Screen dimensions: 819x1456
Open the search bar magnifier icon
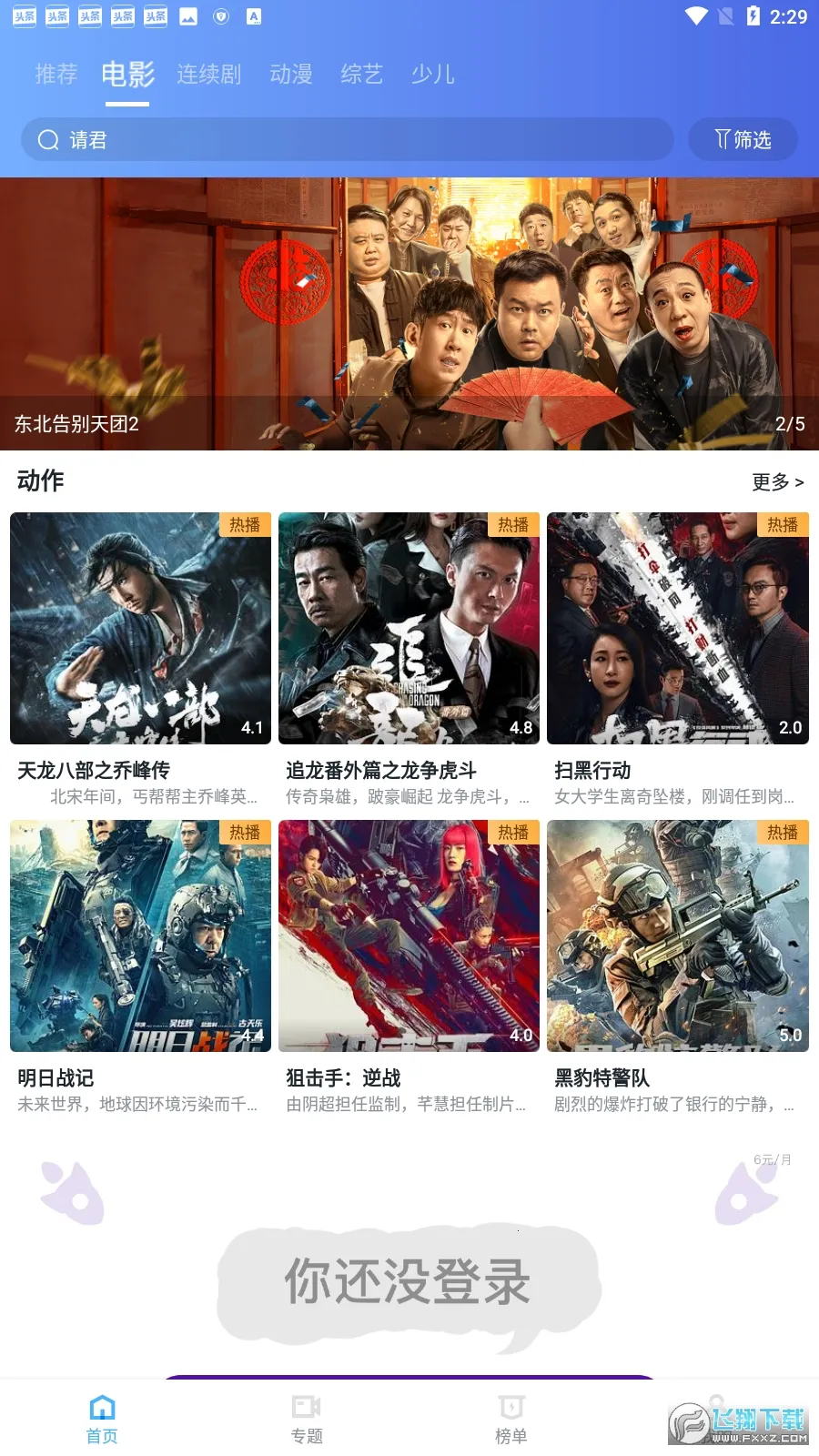point(47,139)
